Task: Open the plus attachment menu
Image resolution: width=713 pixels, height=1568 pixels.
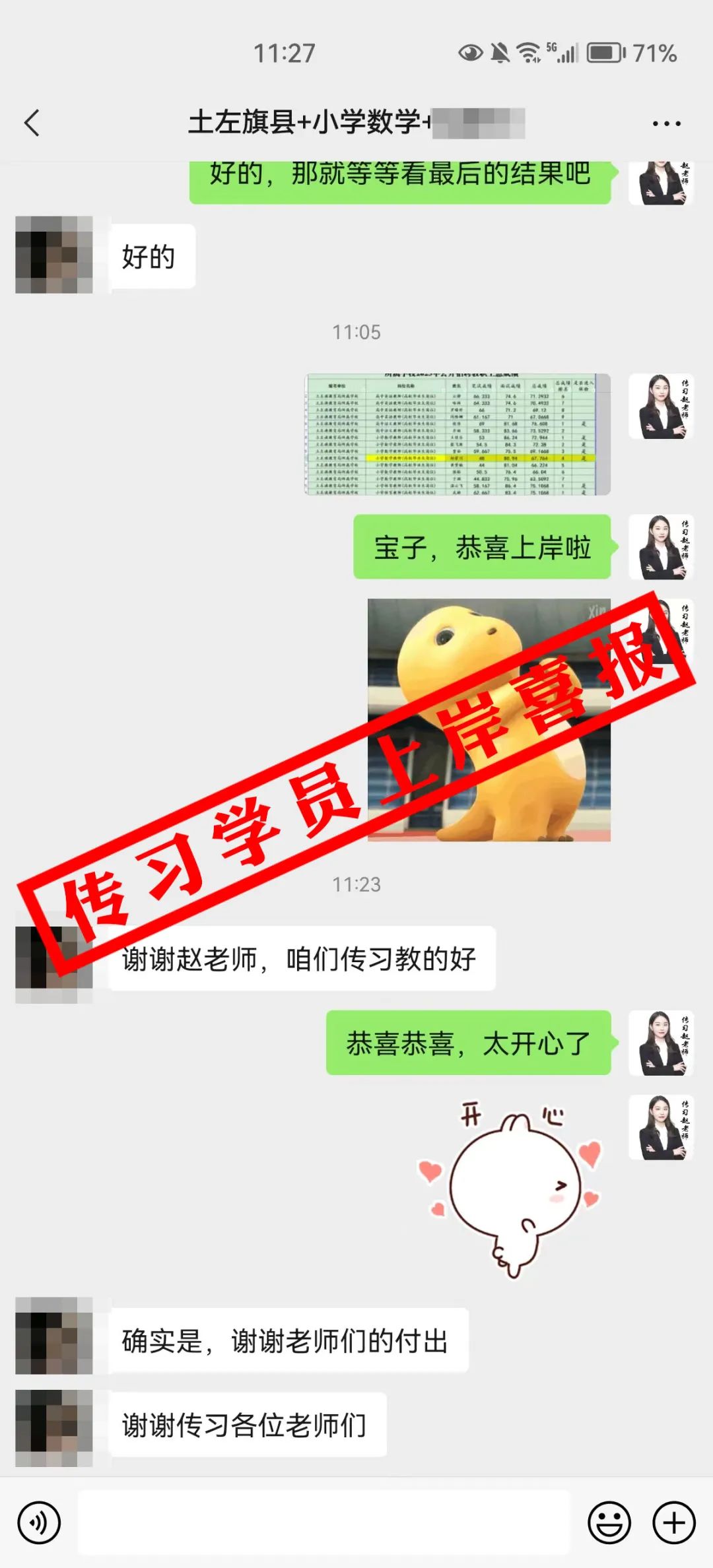Action: pyautogui.click(x=674, y=1522)
